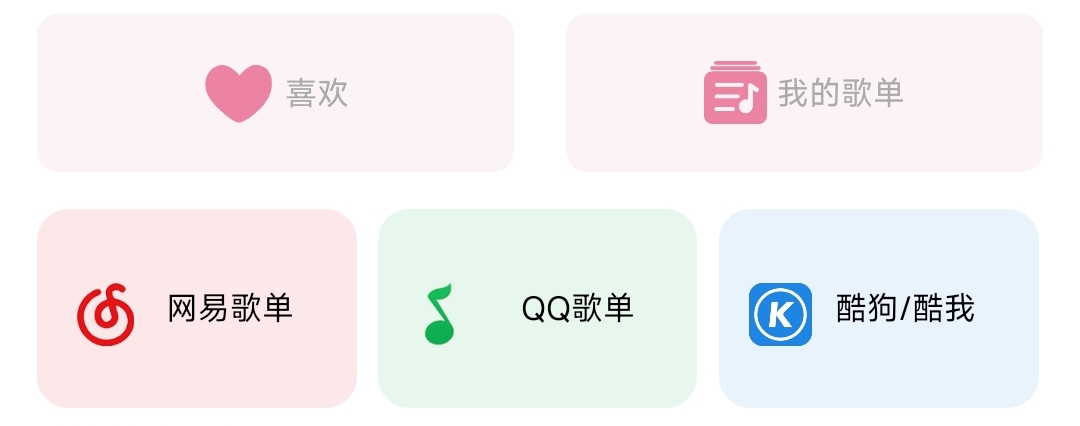Select the 网易歌单 card
This screenshot has width=1080, height=426.
coord(197,308)
